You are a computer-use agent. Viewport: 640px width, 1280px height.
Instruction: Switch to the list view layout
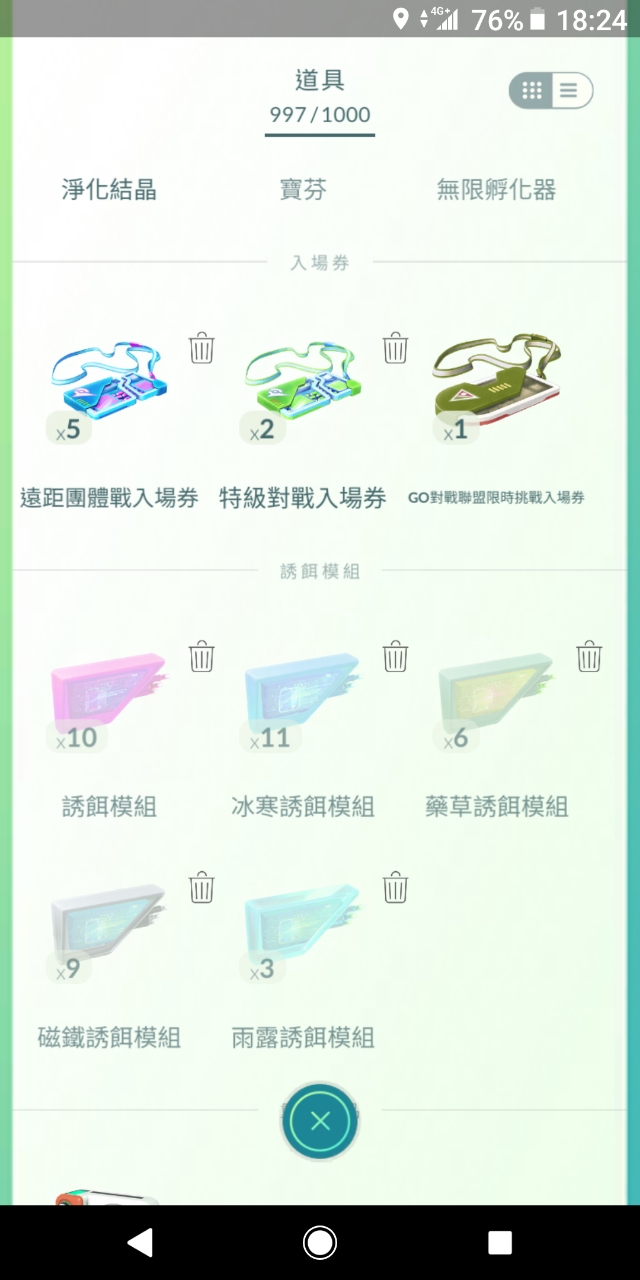569,91
